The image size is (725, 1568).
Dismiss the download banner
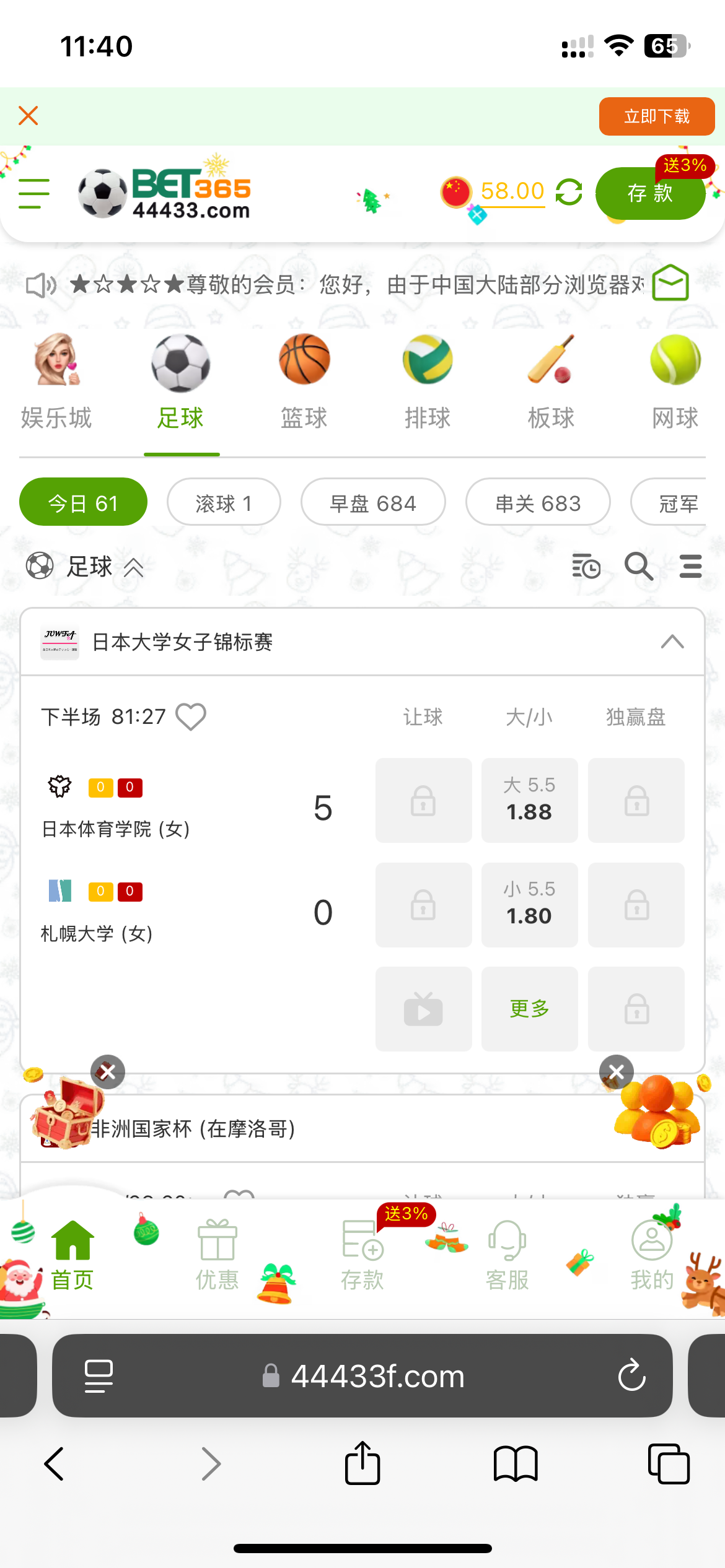[x=29, y=116]
